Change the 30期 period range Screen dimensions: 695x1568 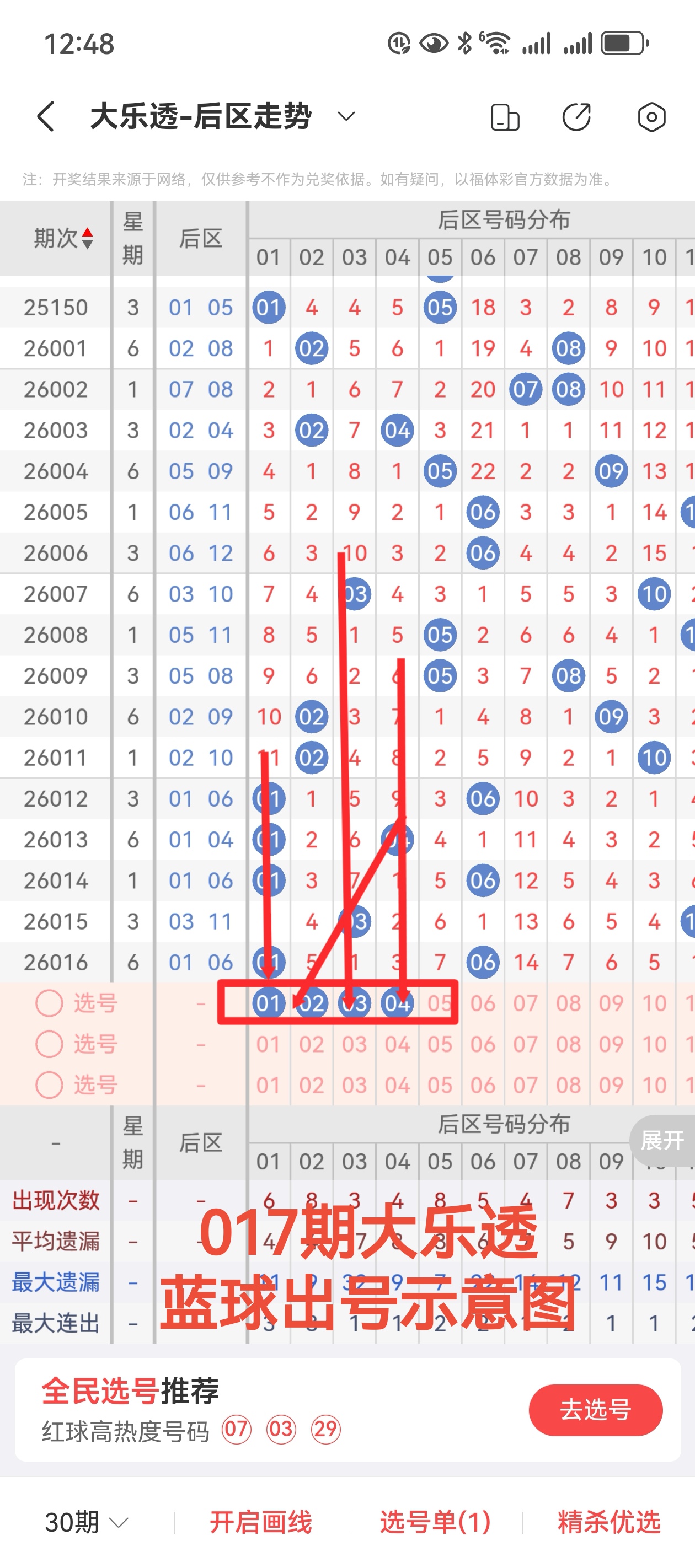tap(86, 1522)
